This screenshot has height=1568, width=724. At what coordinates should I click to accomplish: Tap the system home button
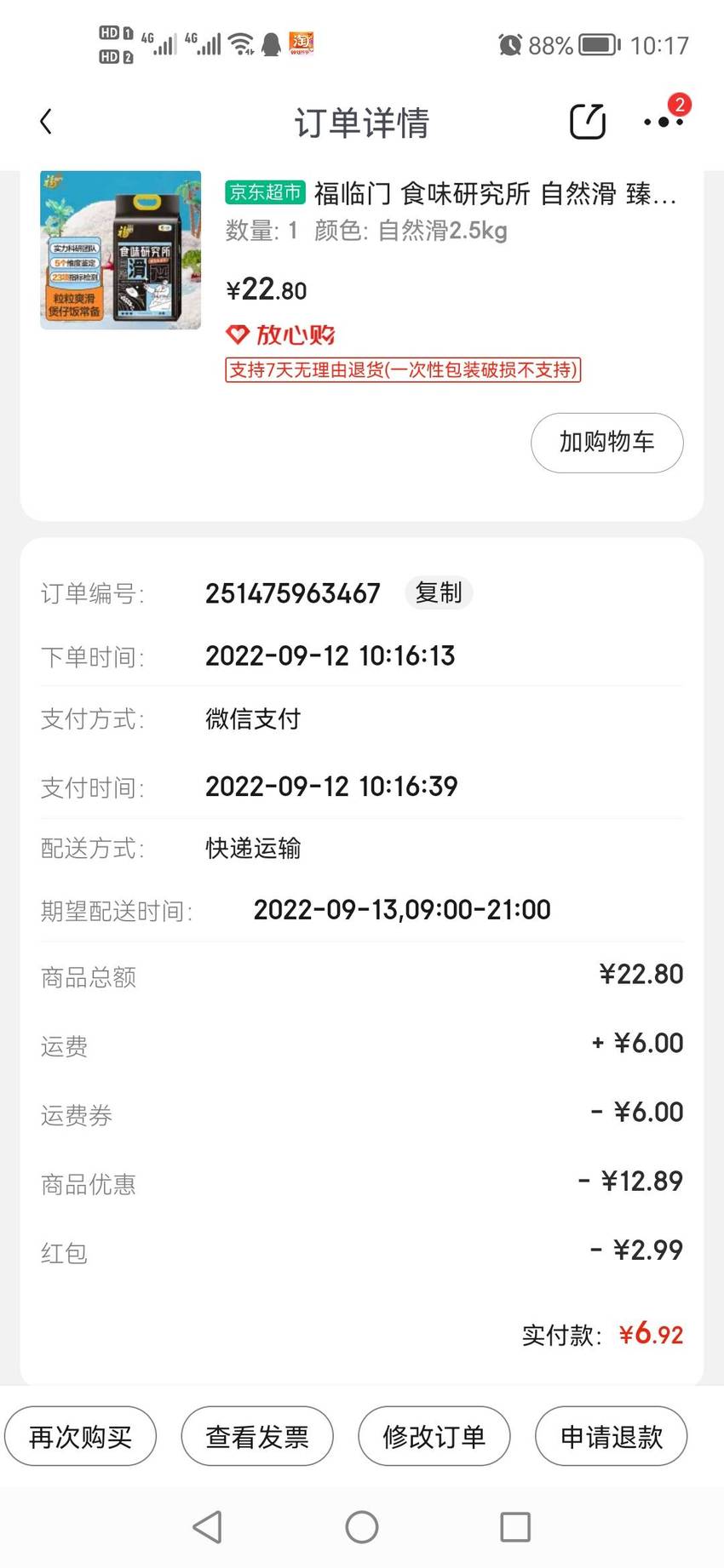362,1527
